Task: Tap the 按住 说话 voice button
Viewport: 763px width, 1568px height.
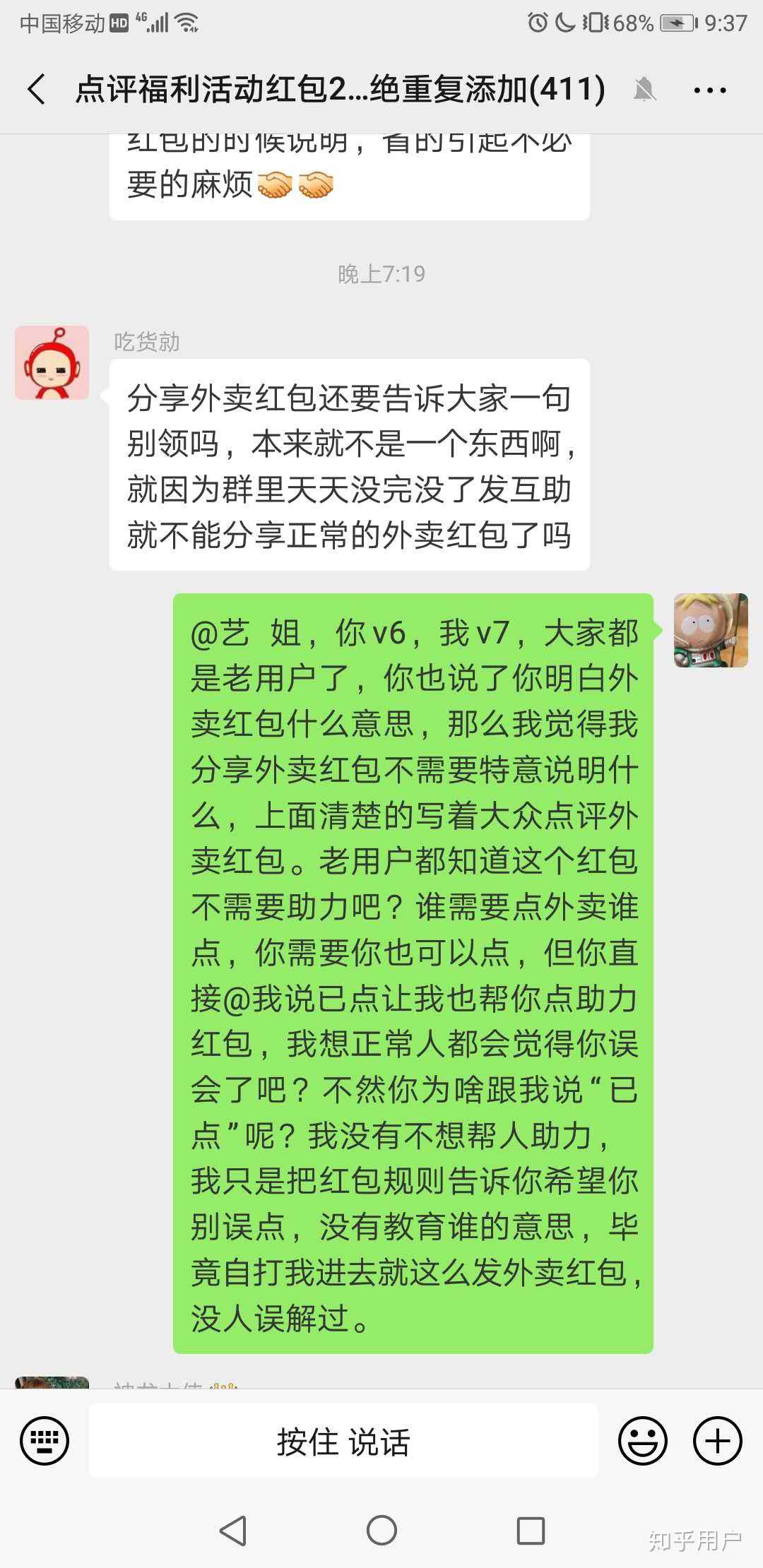Action: coord(343,1441)
